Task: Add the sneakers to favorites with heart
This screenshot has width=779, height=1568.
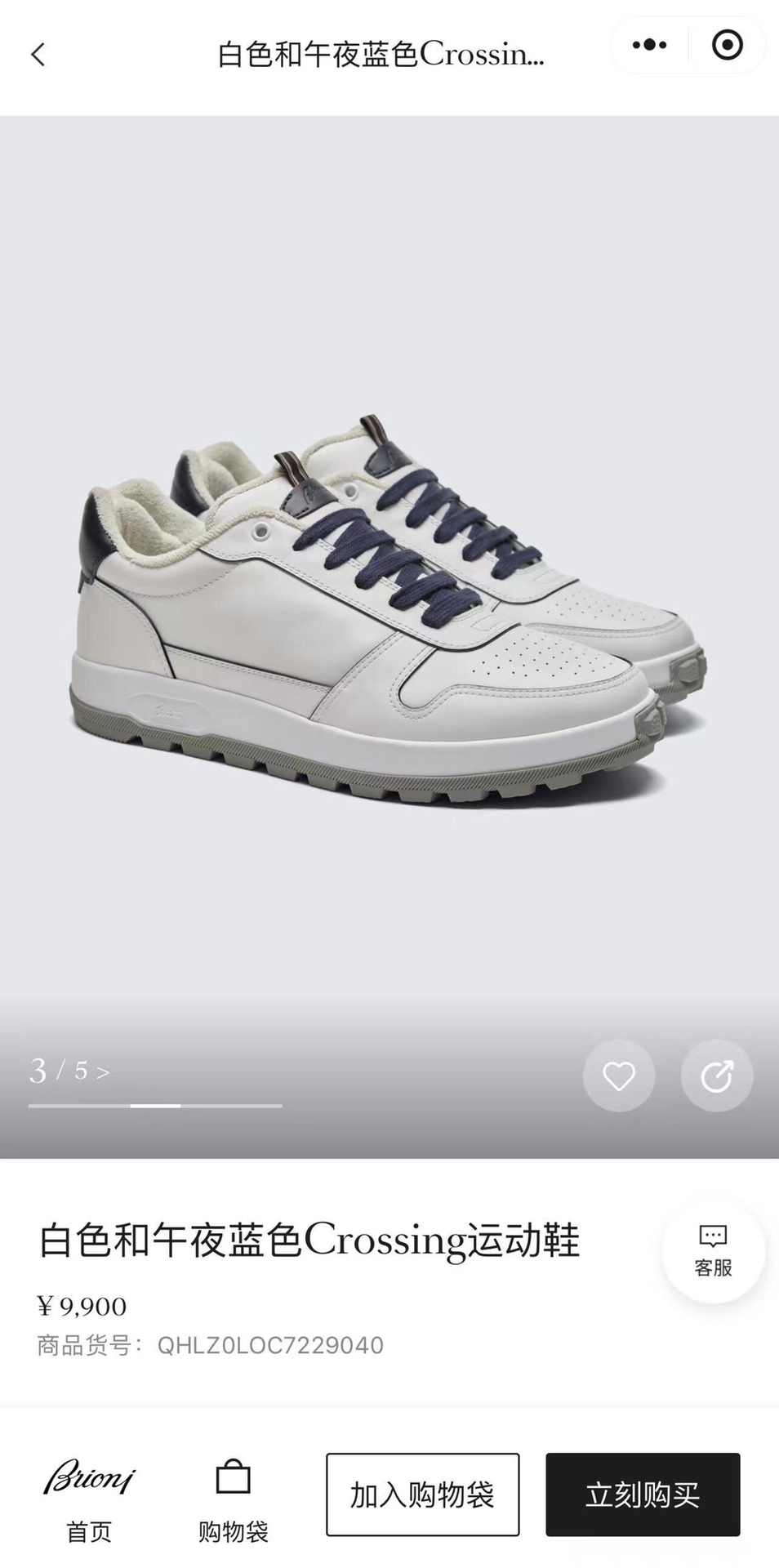Action: [x=618, y=1076]
